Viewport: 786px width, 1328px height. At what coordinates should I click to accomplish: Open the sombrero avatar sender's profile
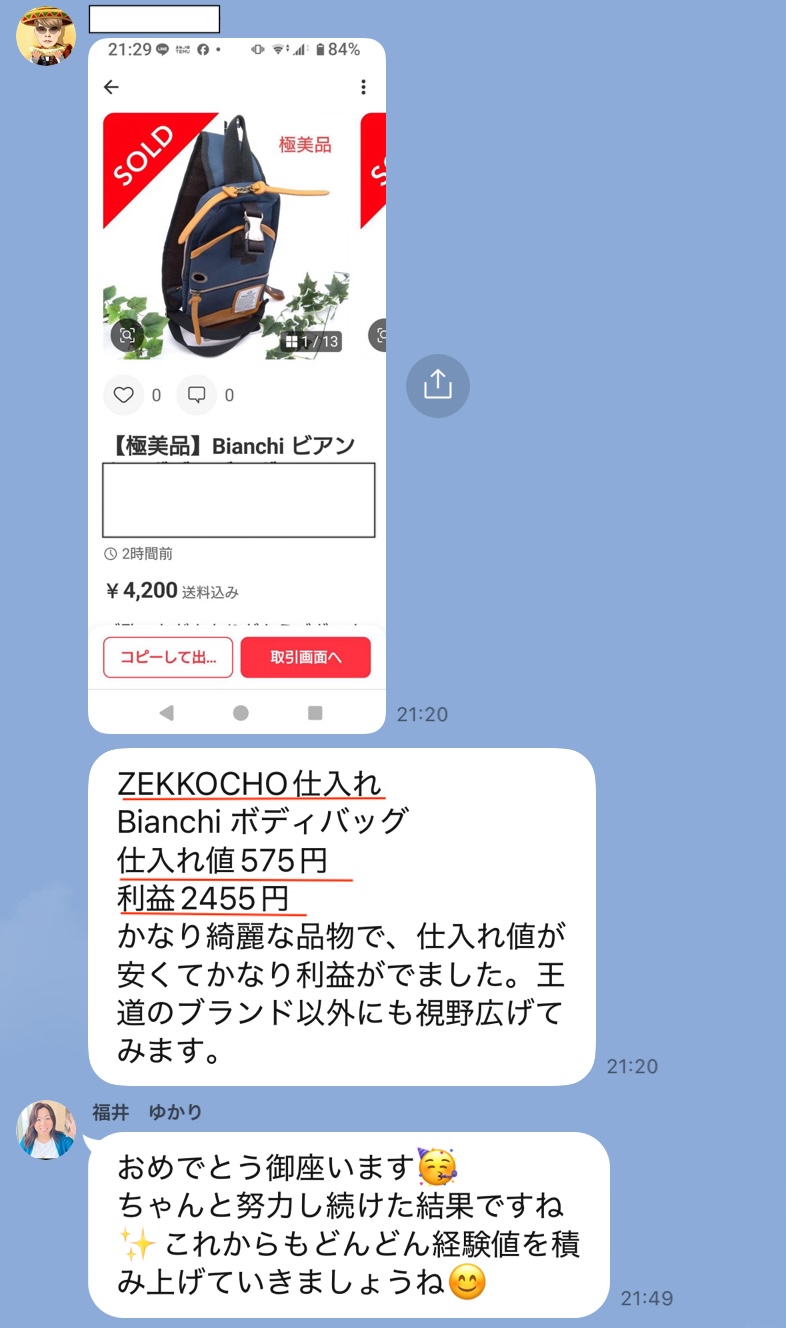coord(46,36)
